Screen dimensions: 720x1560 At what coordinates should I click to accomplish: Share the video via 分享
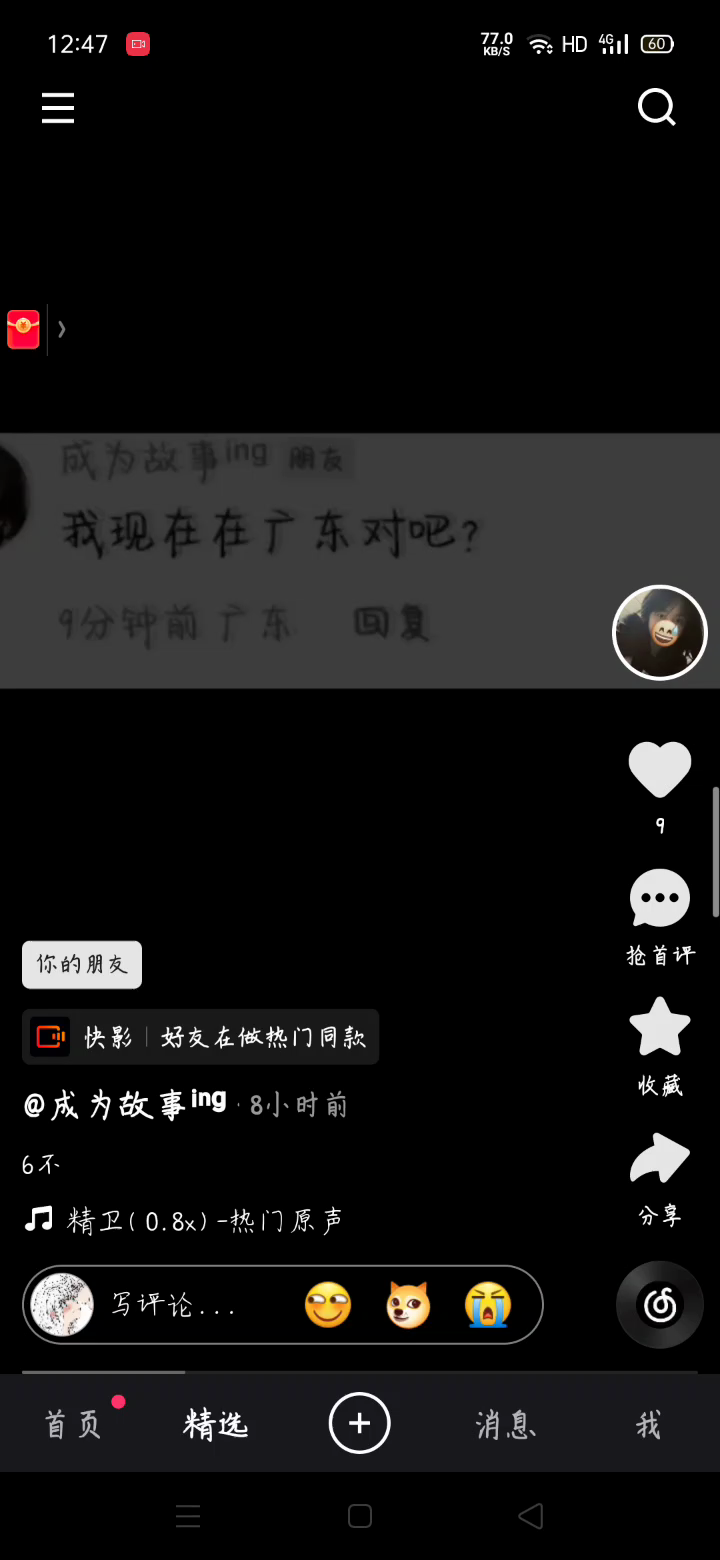660,1178
